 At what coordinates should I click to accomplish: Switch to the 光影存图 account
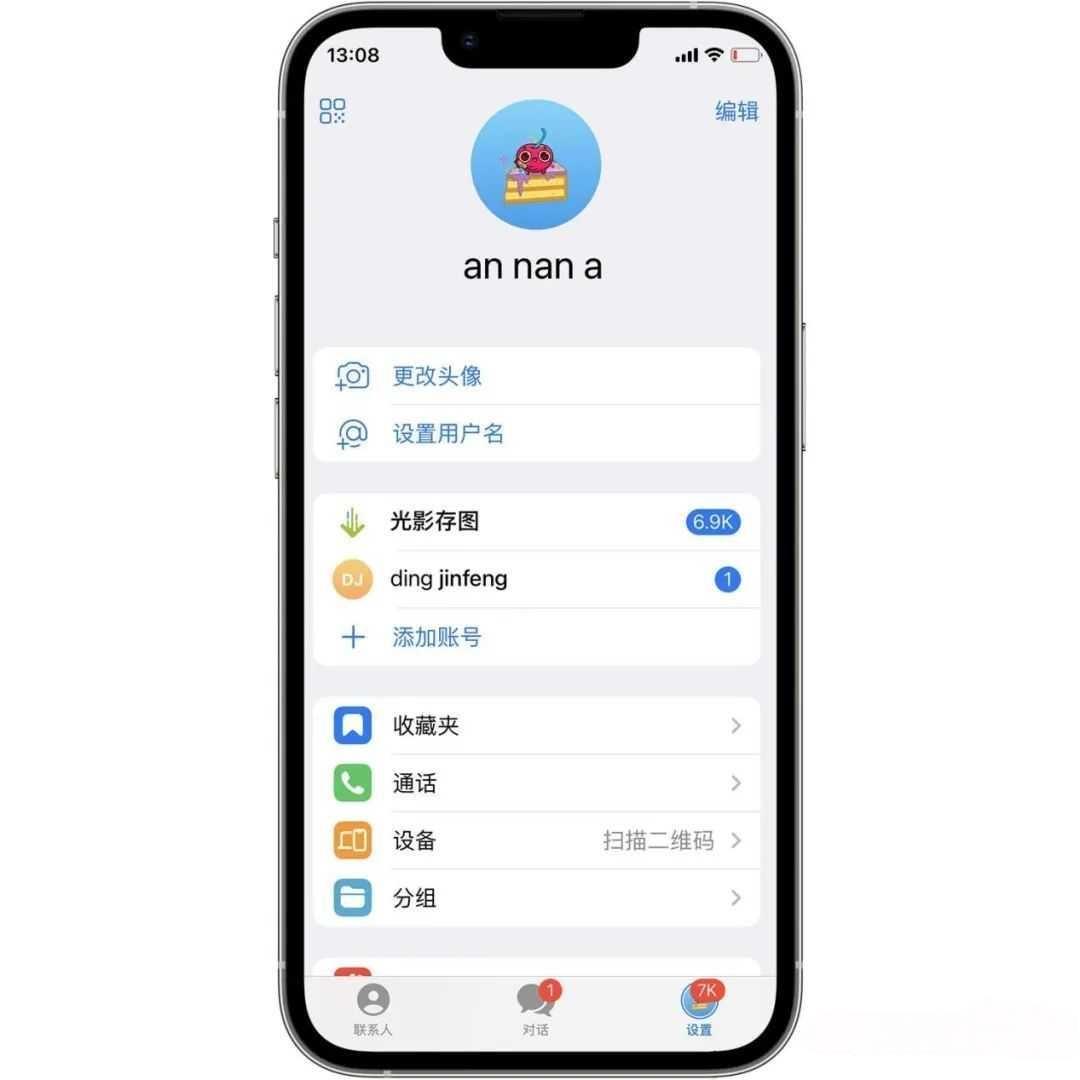[x=537, y=521]
